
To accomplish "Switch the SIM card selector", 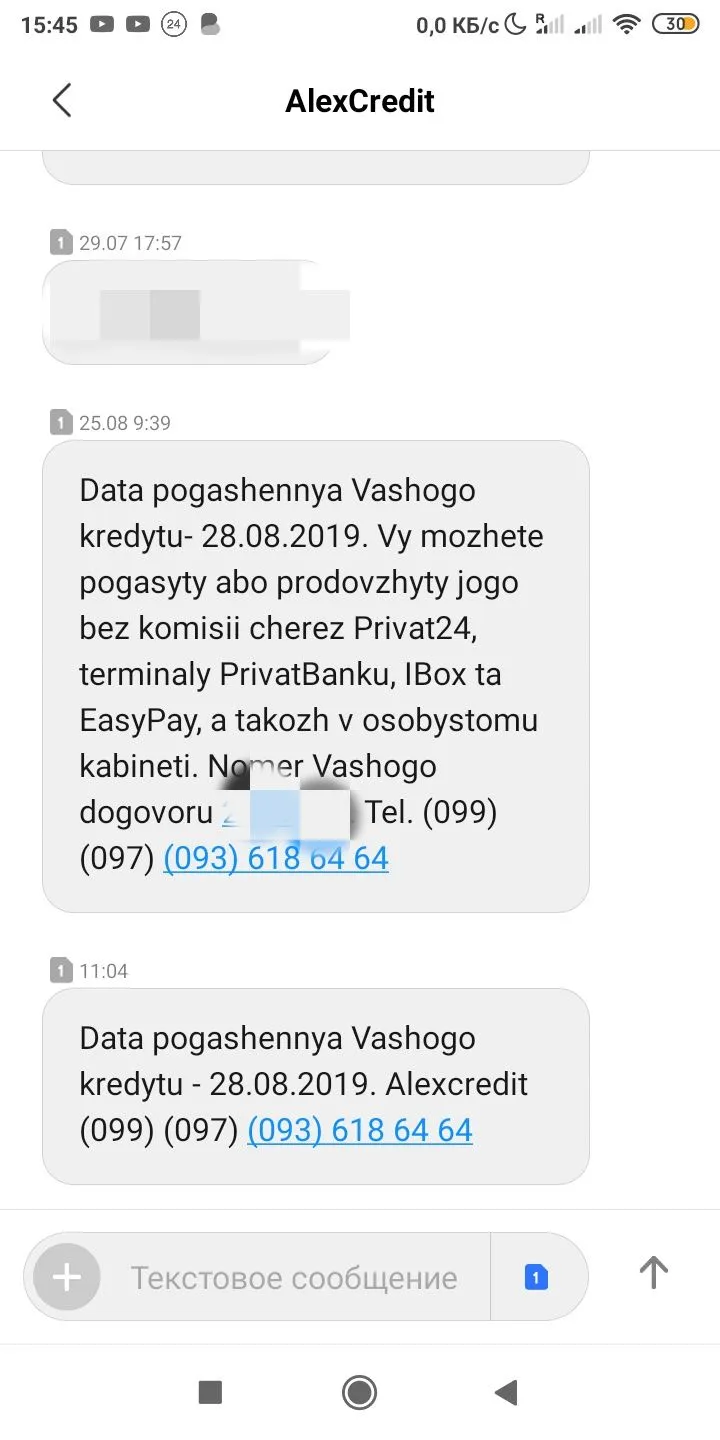I will (537, 1277).
